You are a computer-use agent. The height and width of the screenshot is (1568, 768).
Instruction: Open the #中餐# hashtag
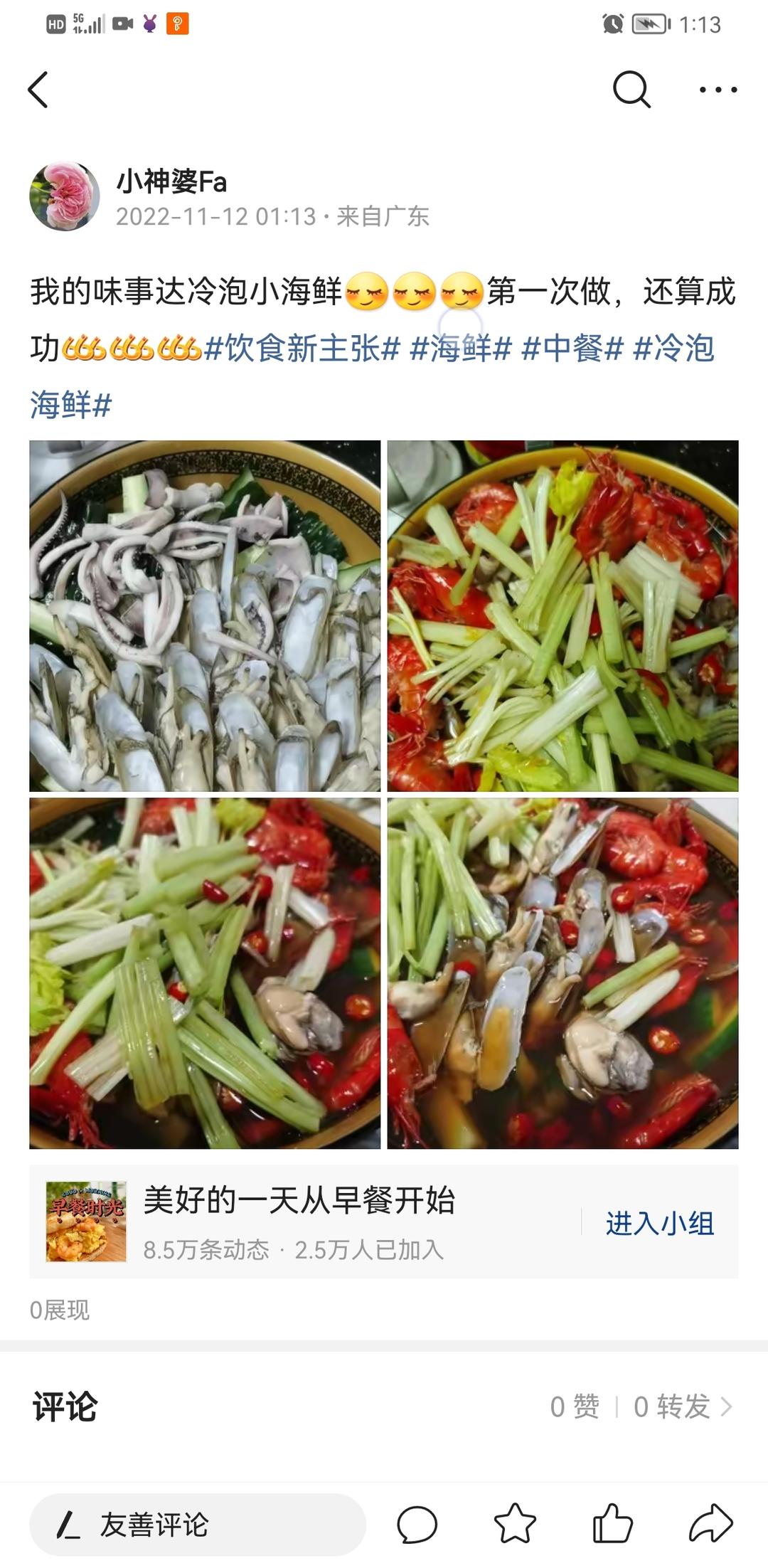[x=572, y=349]
